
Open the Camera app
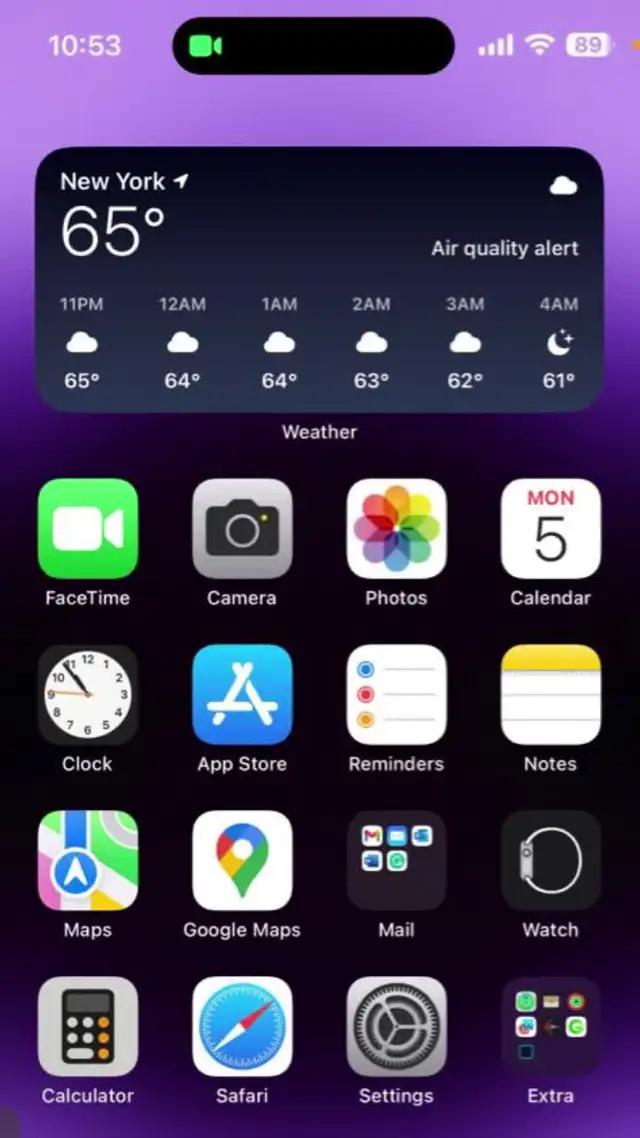point(242,529)
